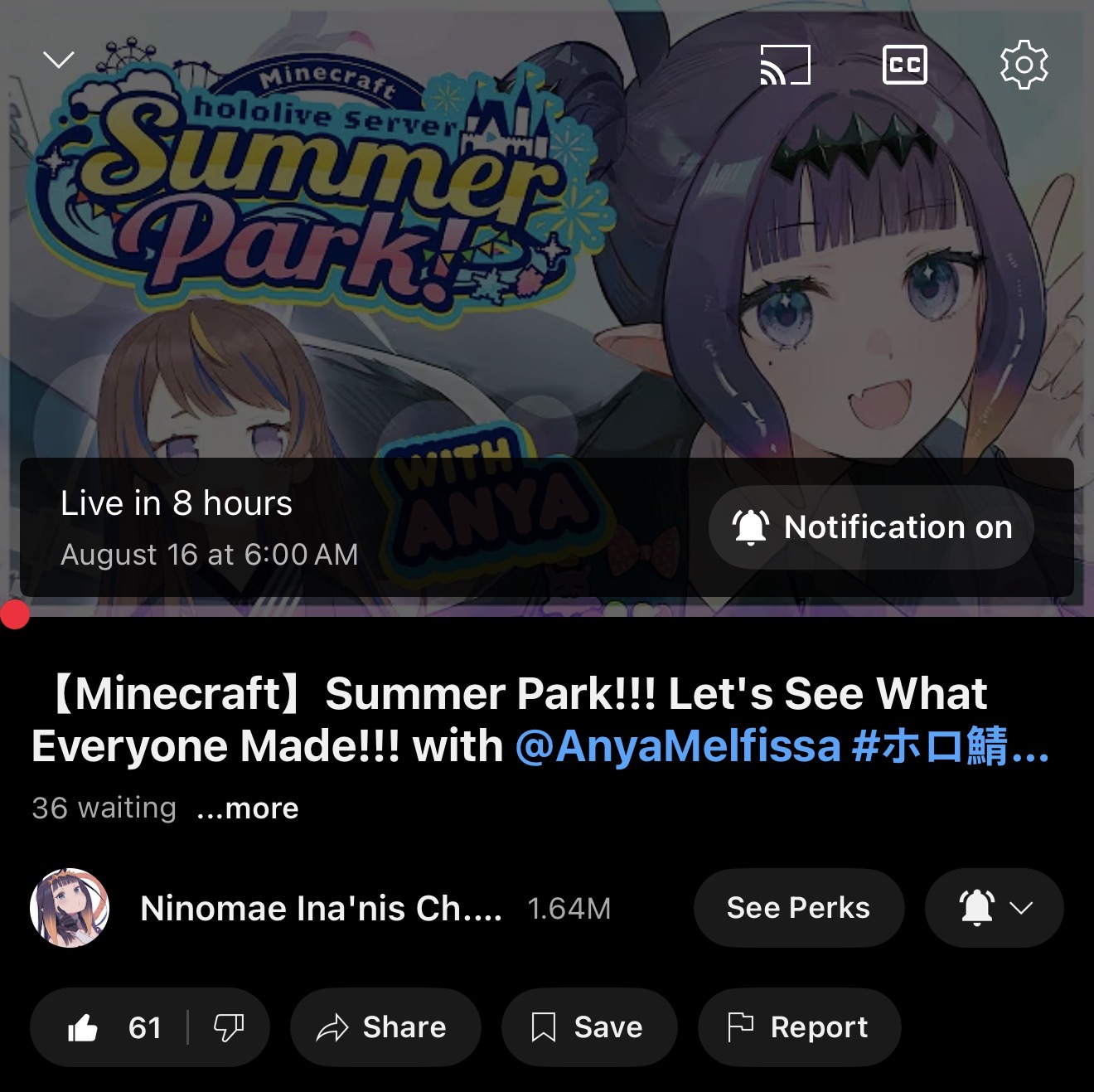Open the subscription notification bell dropdown
The width and height of the screenshot is (1094, 1092).
point(994,908)
